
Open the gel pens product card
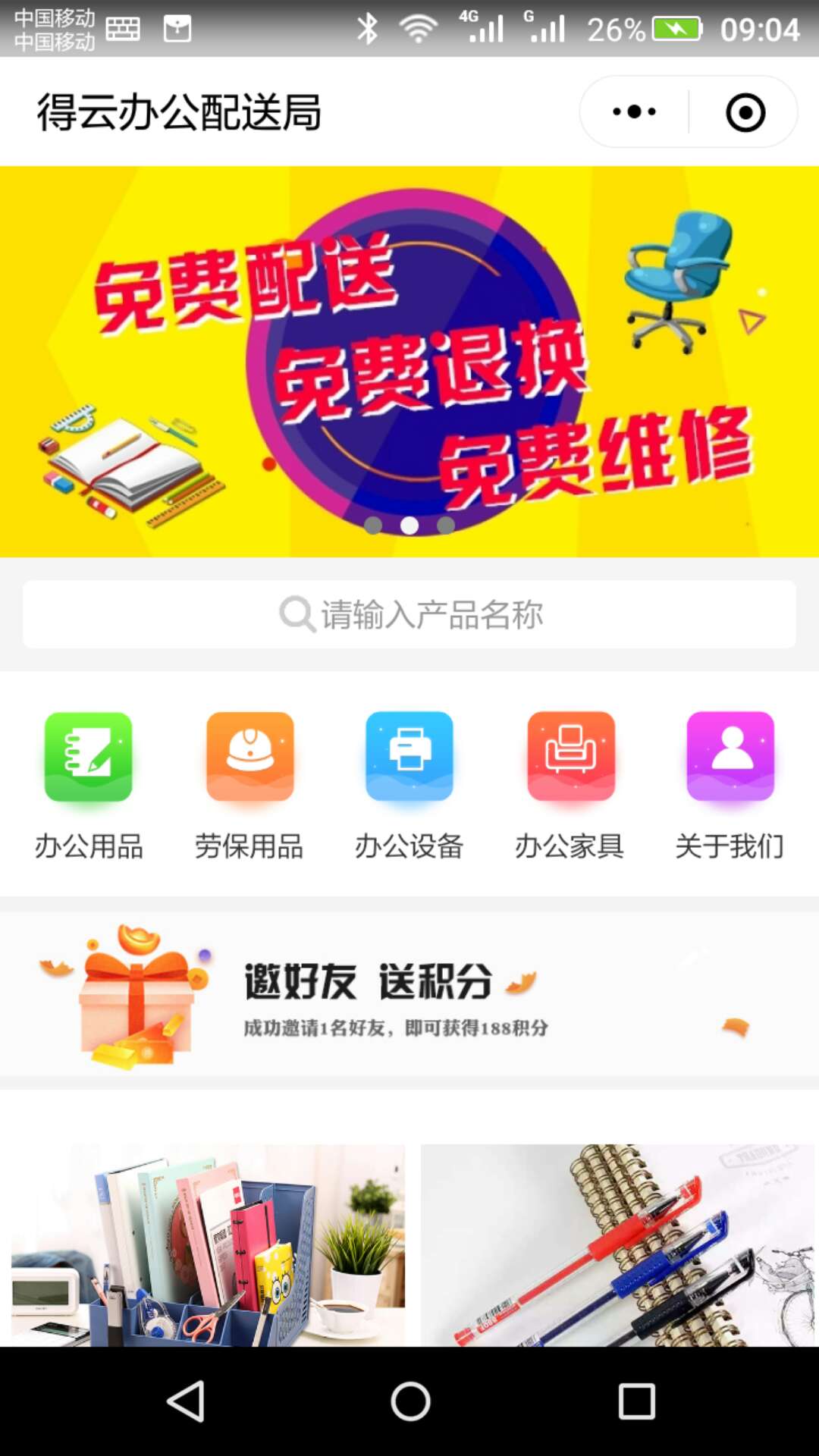pyautogui.click(x=617, y=1245)
